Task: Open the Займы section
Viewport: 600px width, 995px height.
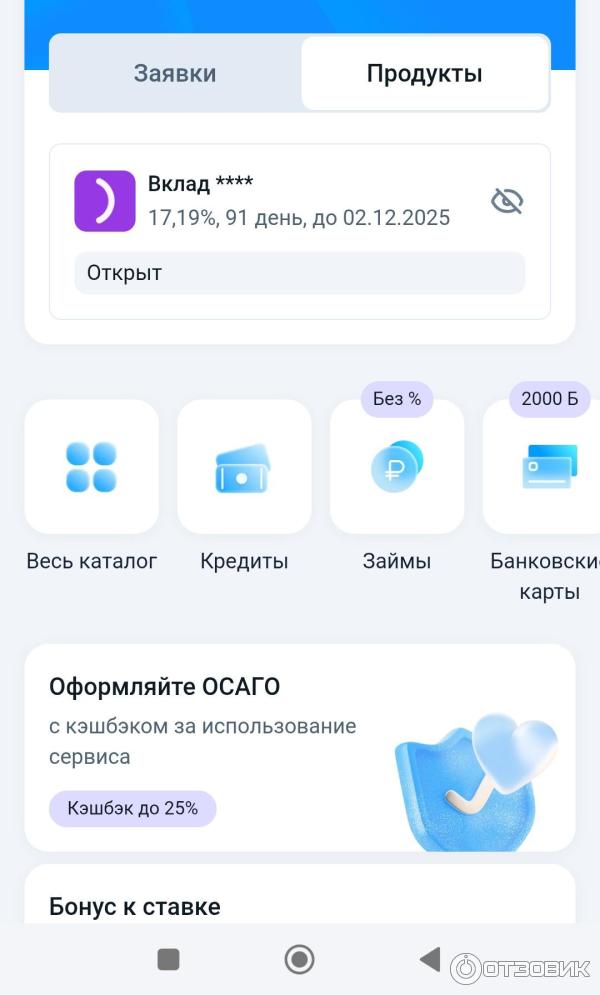Action: tap(397, 466)
